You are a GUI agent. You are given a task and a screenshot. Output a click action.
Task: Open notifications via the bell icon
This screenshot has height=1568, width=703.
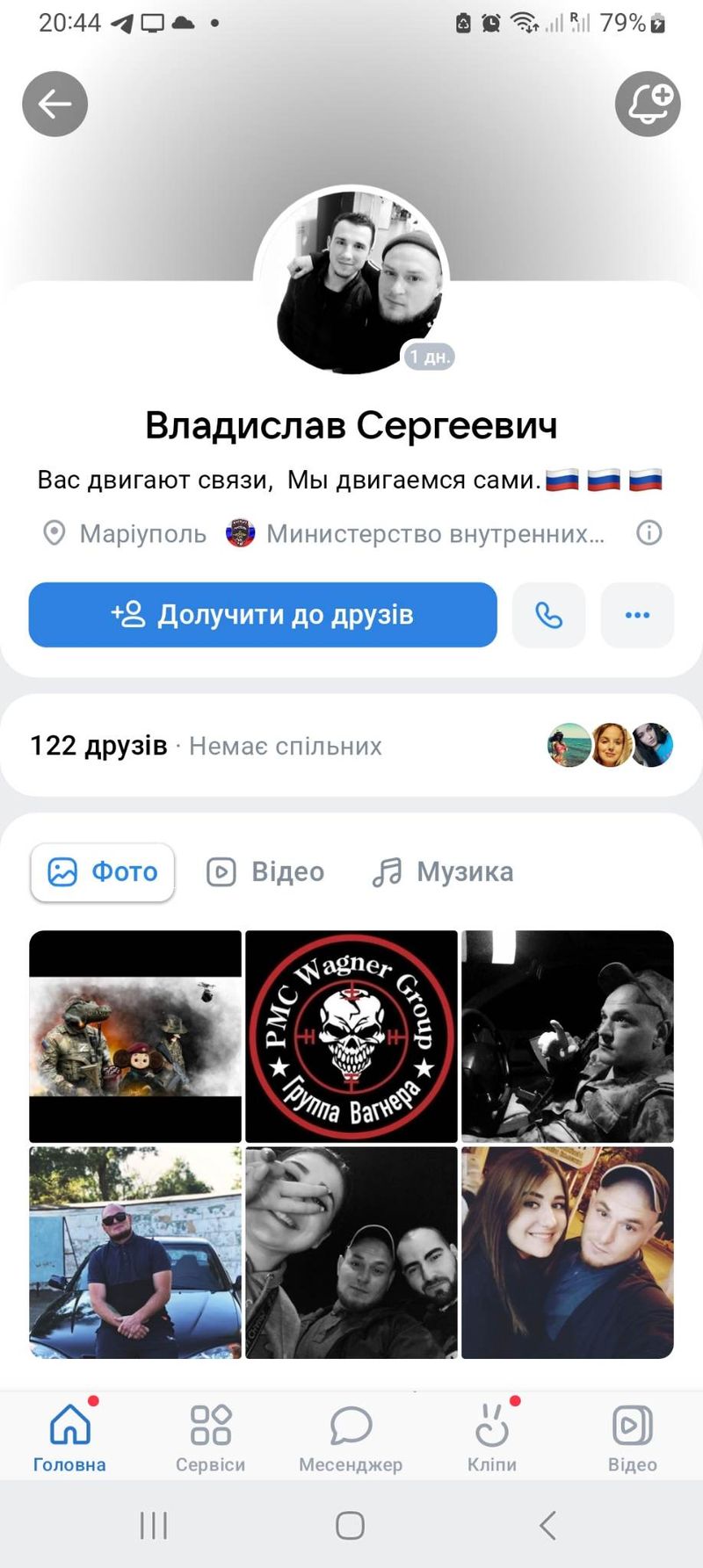tap(648, 104)
